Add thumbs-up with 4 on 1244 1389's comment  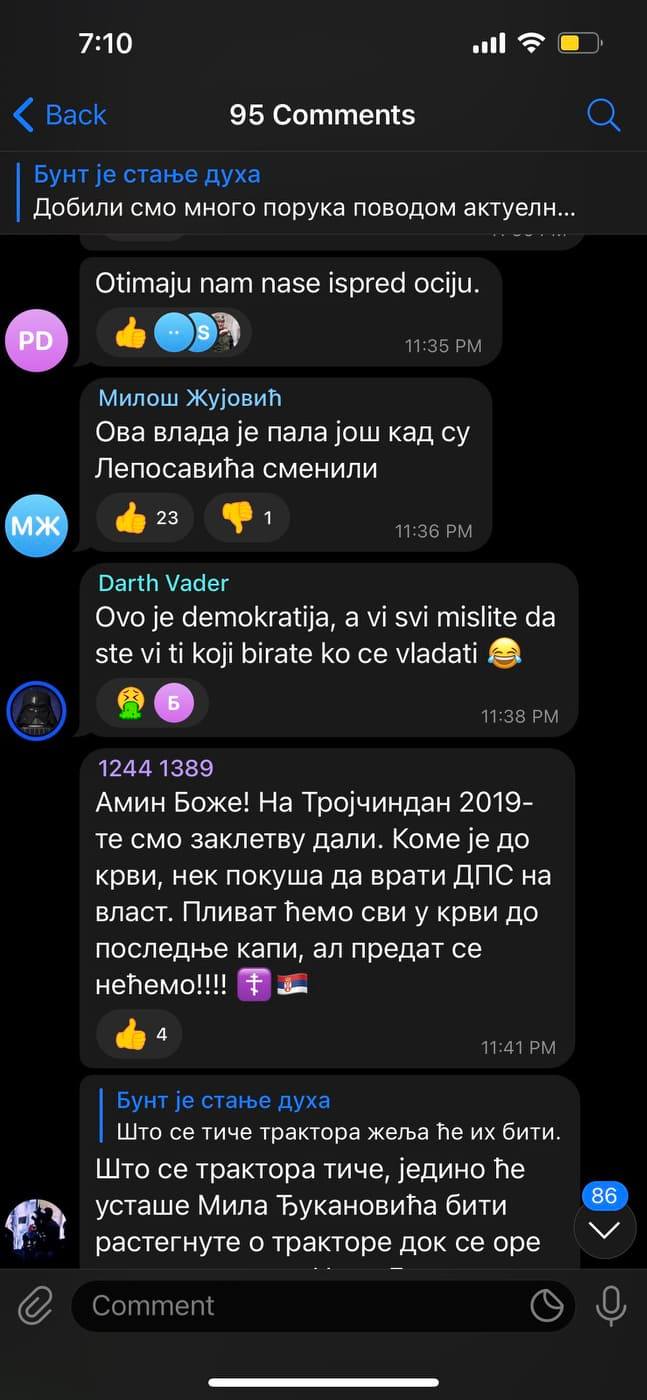coord(140,1034)
